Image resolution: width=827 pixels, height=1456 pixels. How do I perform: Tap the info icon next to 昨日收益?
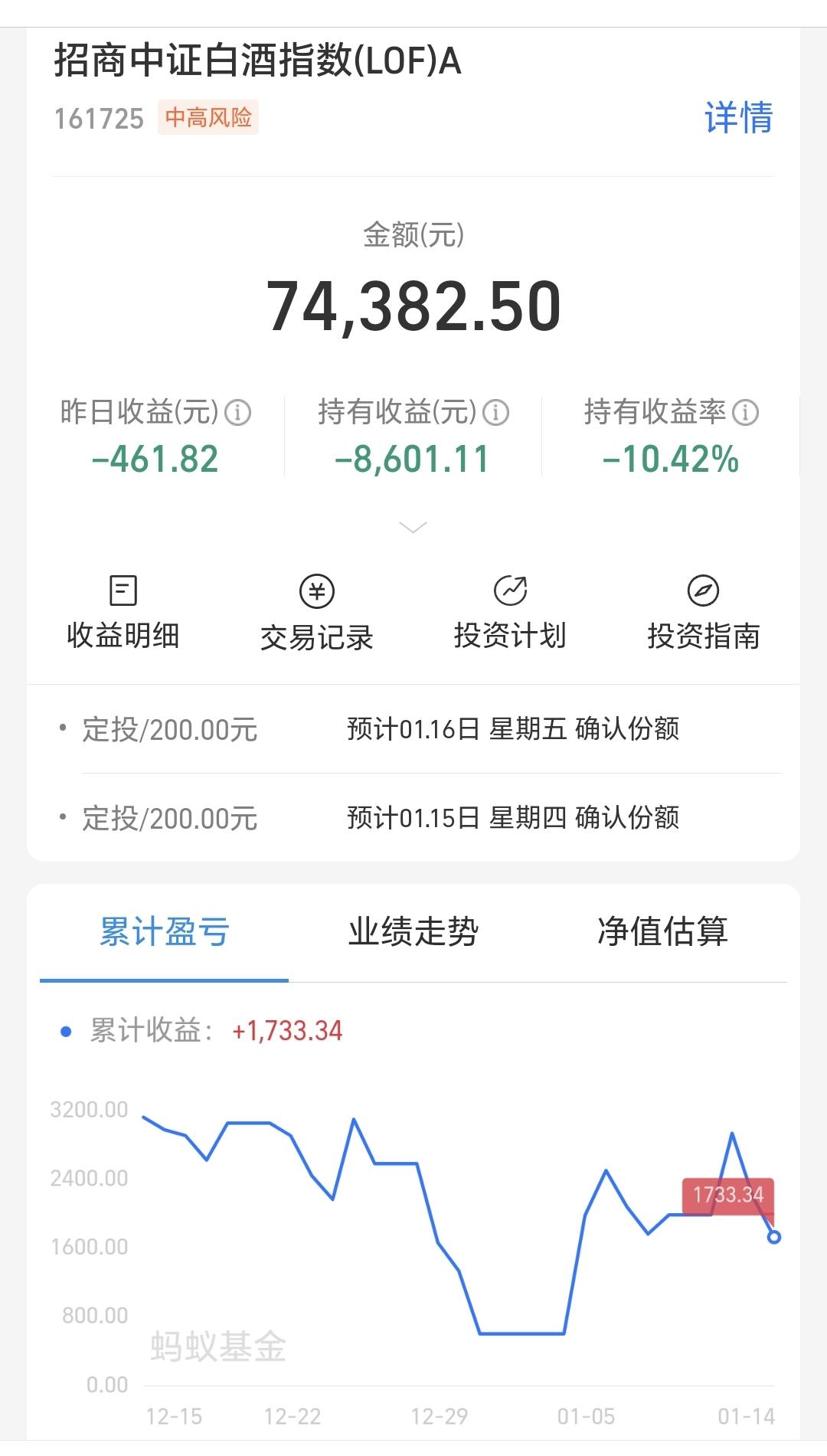click(237, 413)
